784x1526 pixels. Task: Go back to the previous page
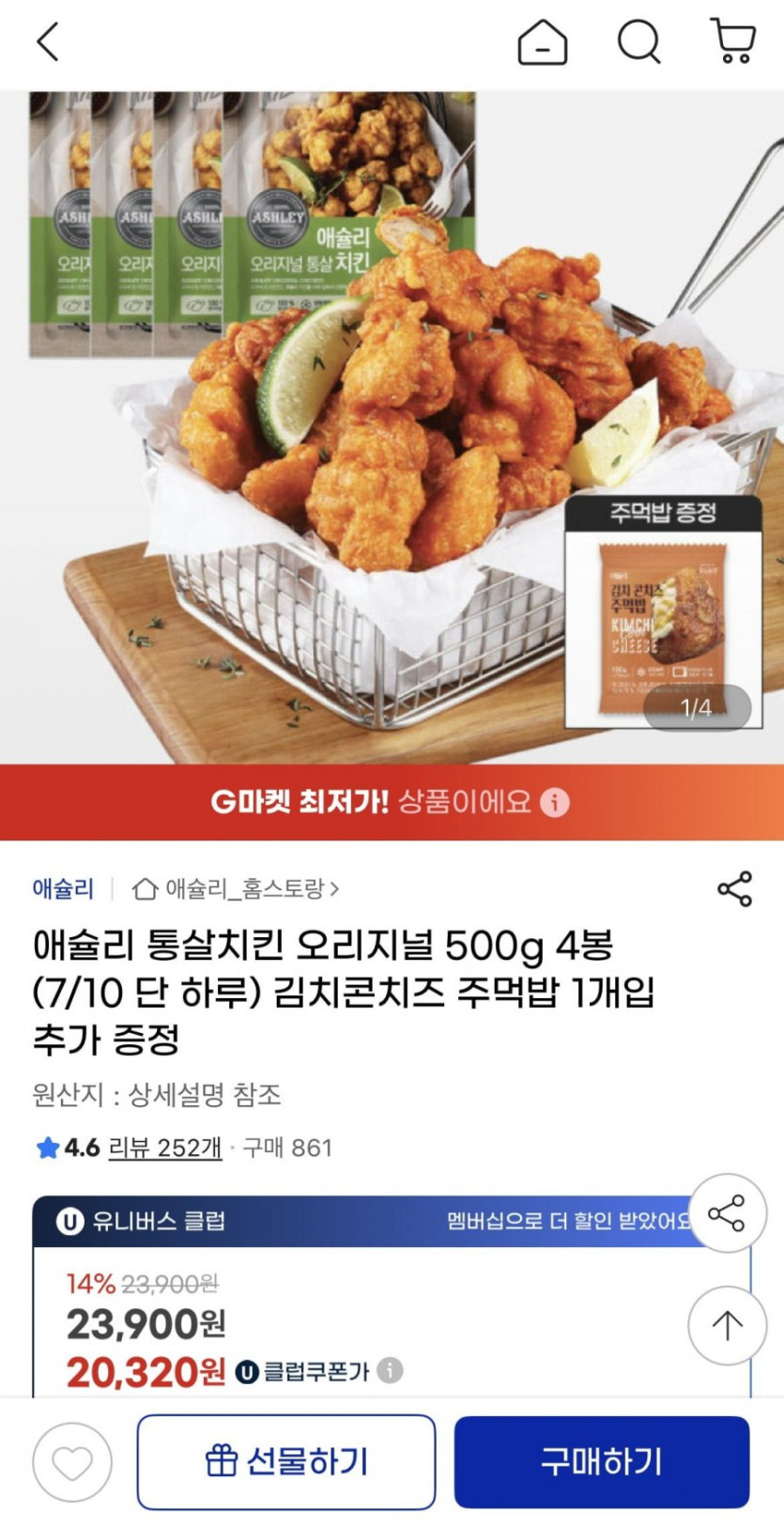(48, 42)
